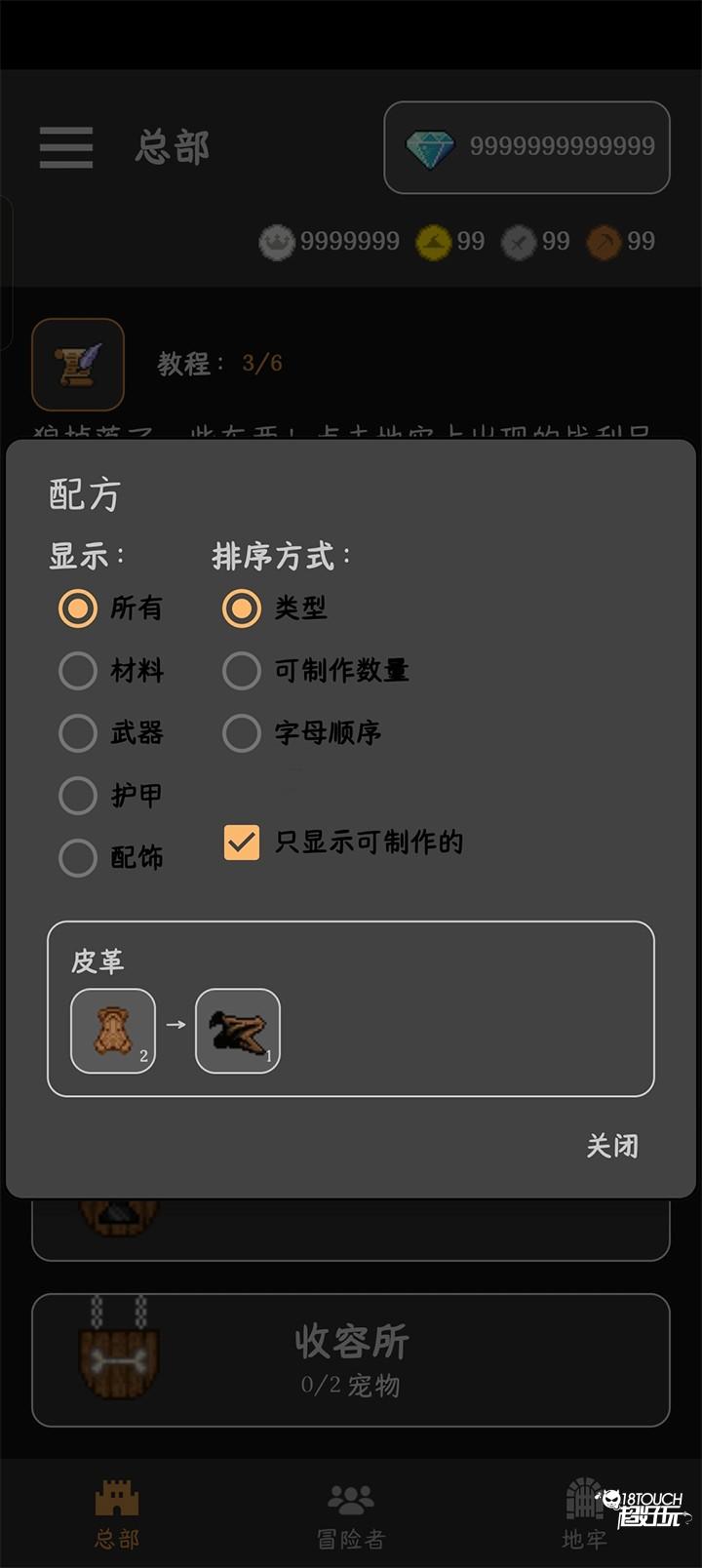This screenshot has height=1568, width=702.
Task: Select the 材料 display filter
Action: coord(78,671)
